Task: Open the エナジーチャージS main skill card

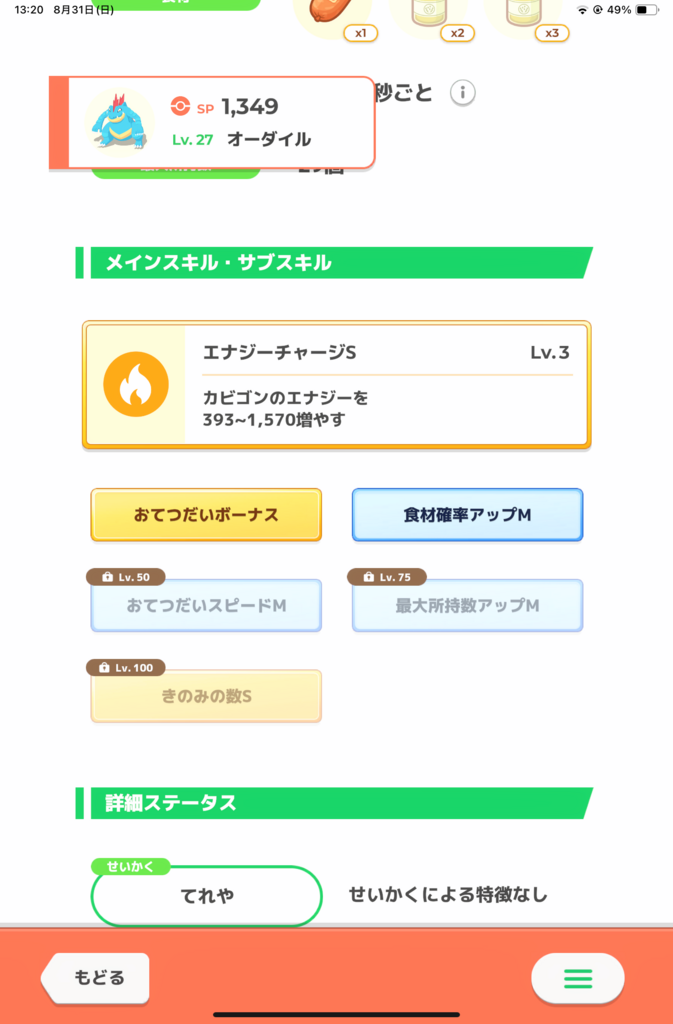Action: (x=337, y=385)
